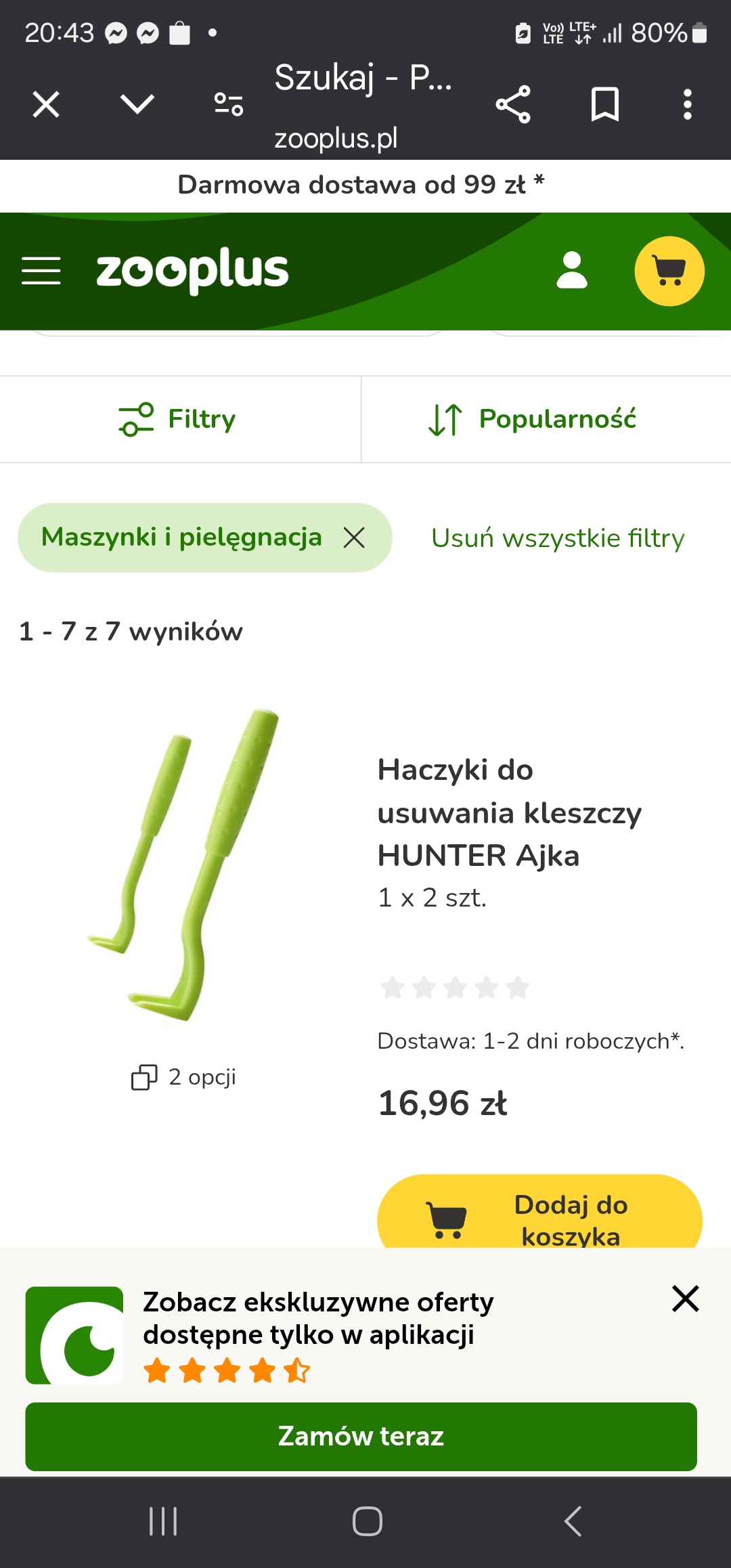
Task: Dismiss the app offers banner
Action: point(685,1299)
